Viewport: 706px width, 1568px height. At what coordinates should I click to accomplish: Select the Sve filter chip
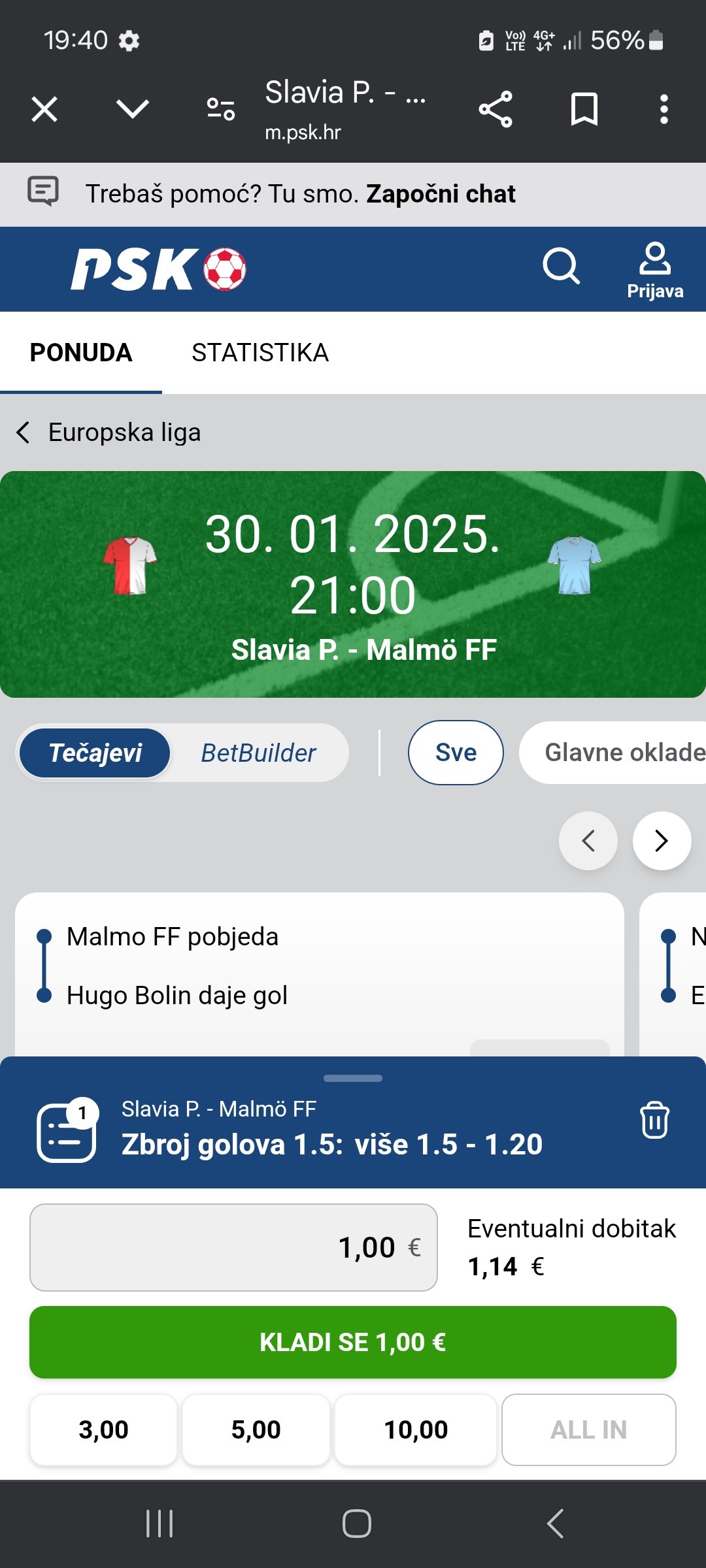(x=456, y=753)
